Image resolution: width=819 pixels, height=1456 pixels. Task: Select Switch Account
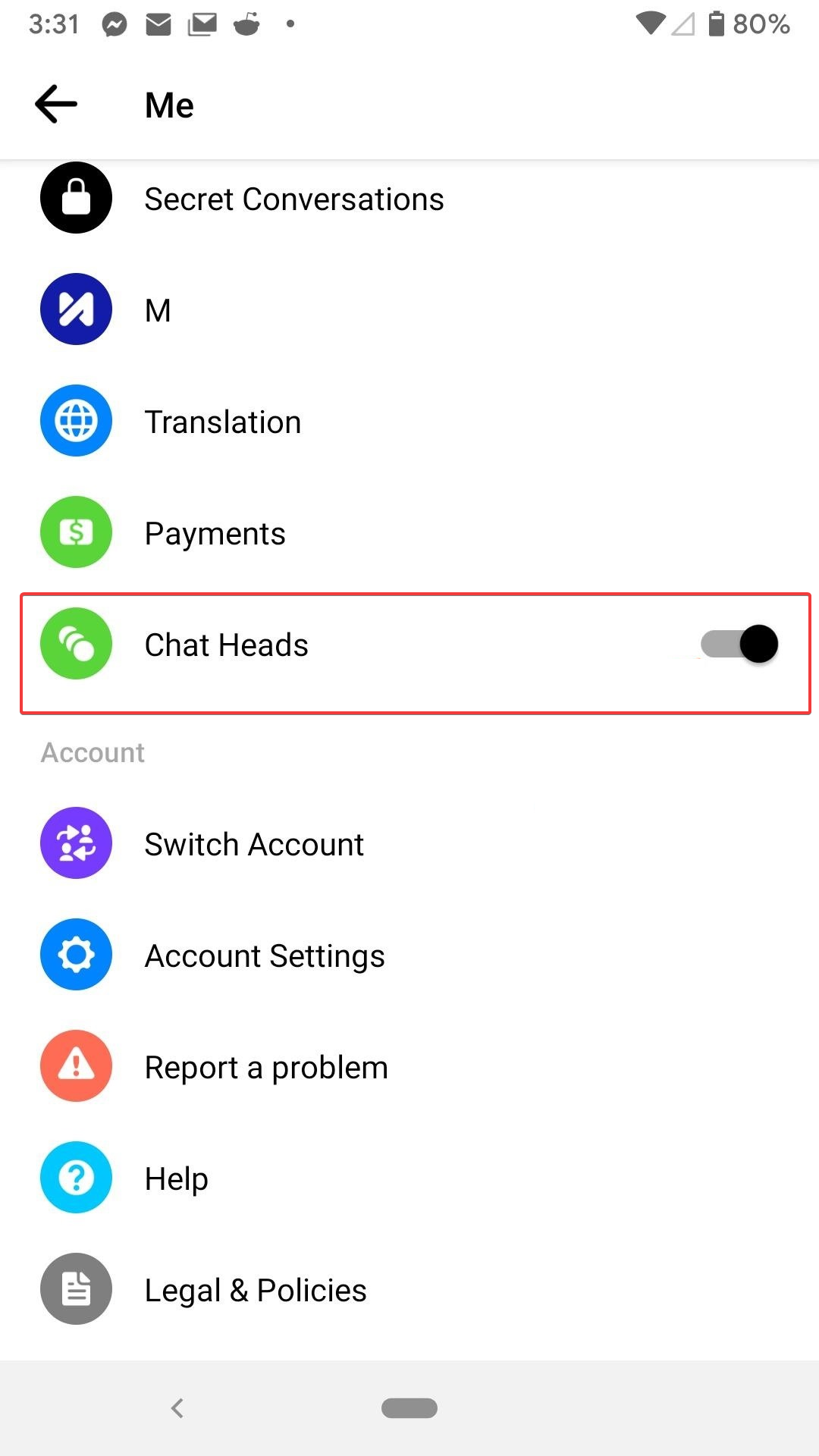[x=409, y=843]
